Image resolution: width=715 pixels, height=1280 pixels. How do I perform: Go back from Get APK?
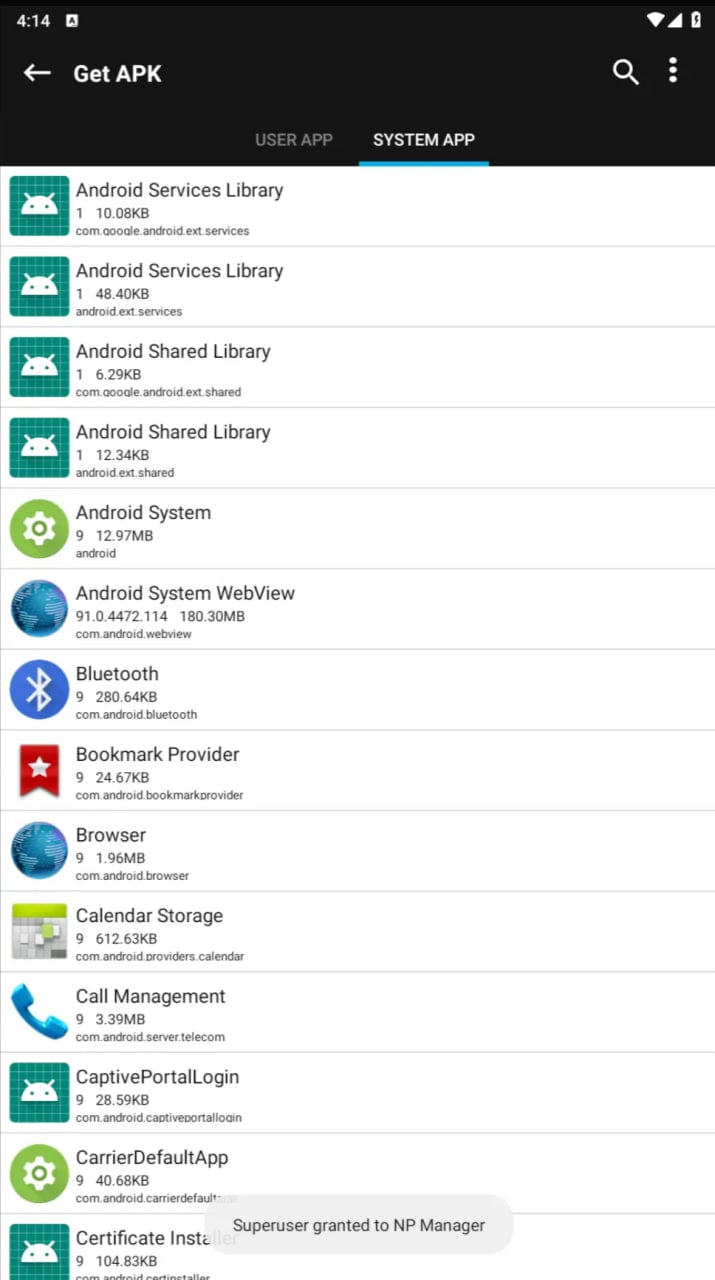click(x=37, y=73)
